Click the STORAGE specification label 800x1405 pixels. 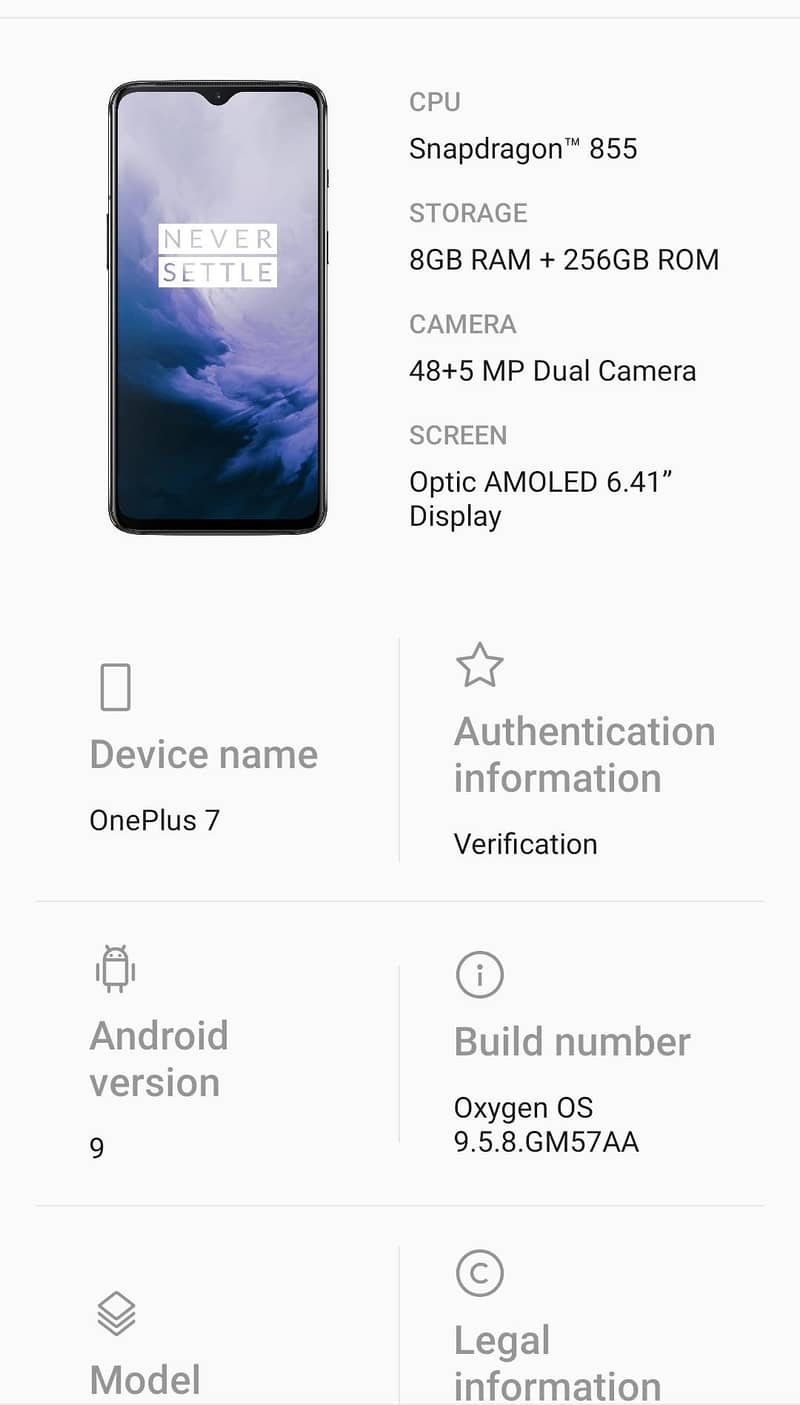coord(468,213)
